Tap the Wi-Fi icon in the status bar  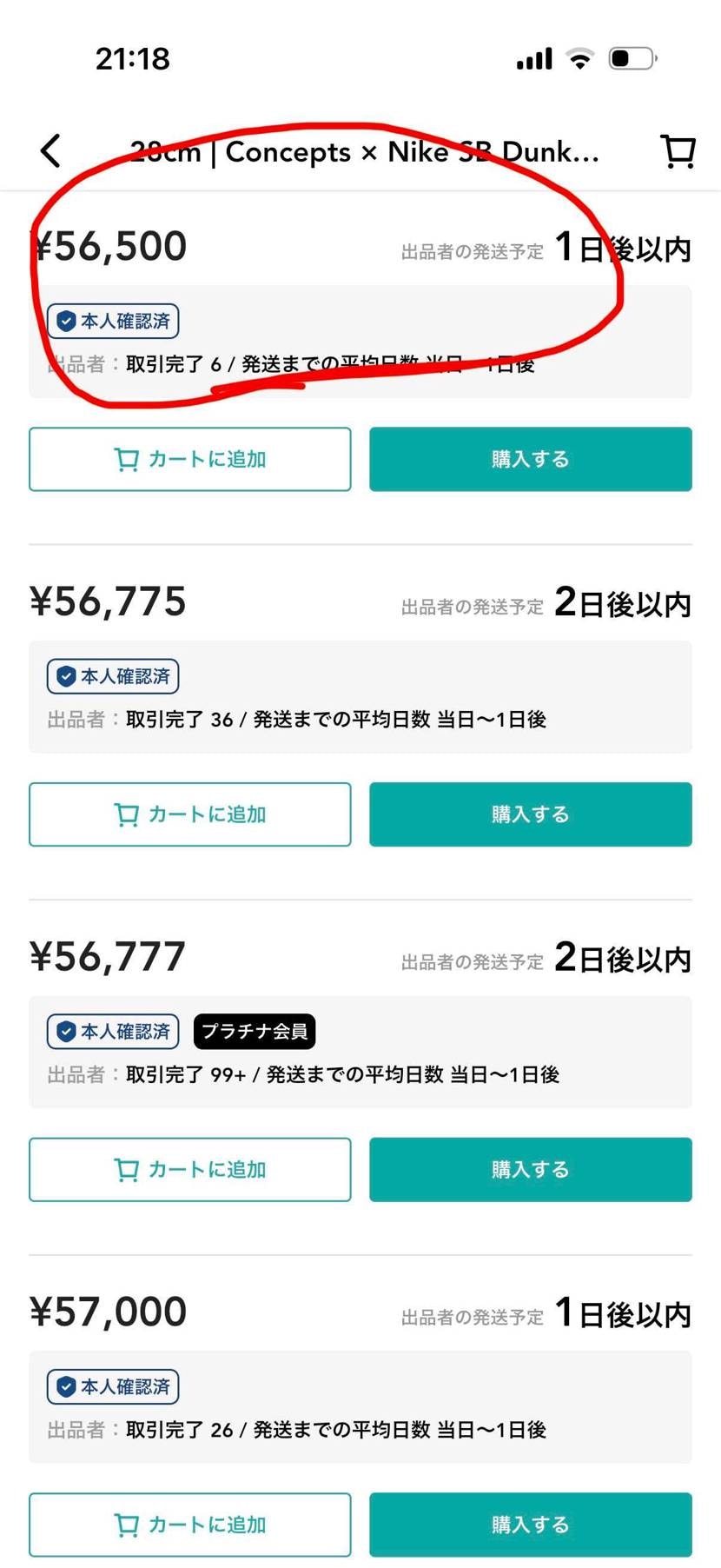[x=580, y=57]
